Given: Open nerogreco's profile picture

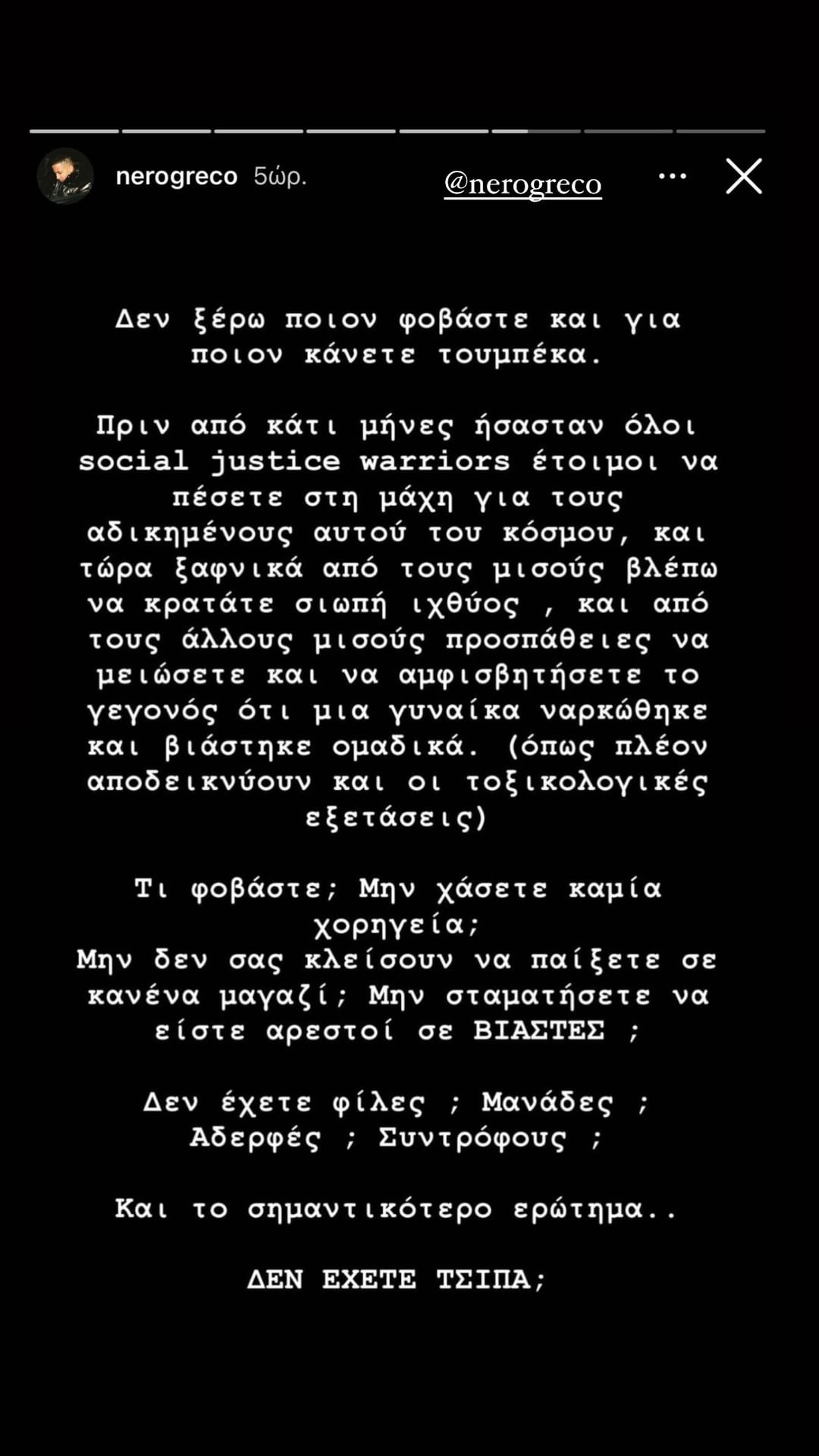Looking at the screenshot, I should click(65, 176).
